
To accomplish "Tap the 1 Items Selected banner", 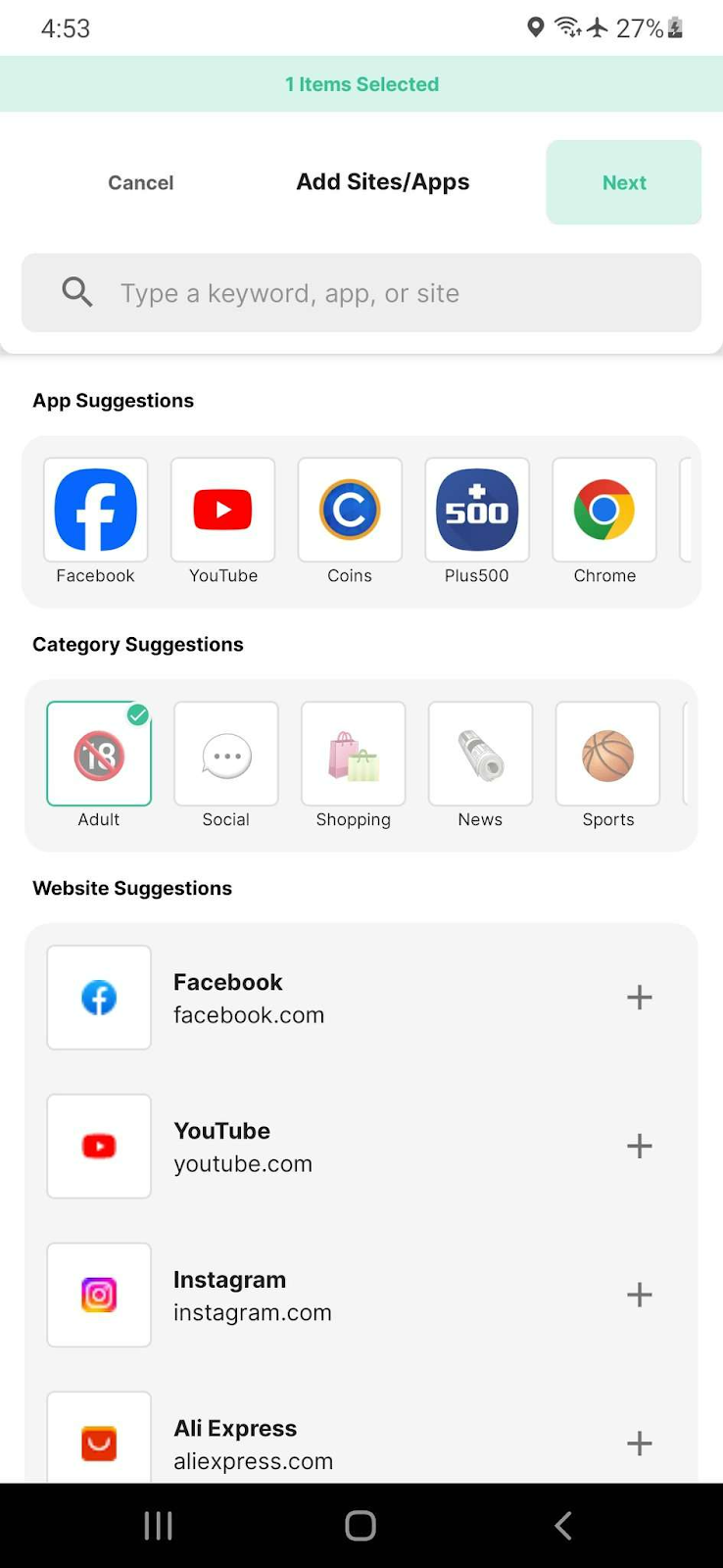I will (x=361, y=84).
